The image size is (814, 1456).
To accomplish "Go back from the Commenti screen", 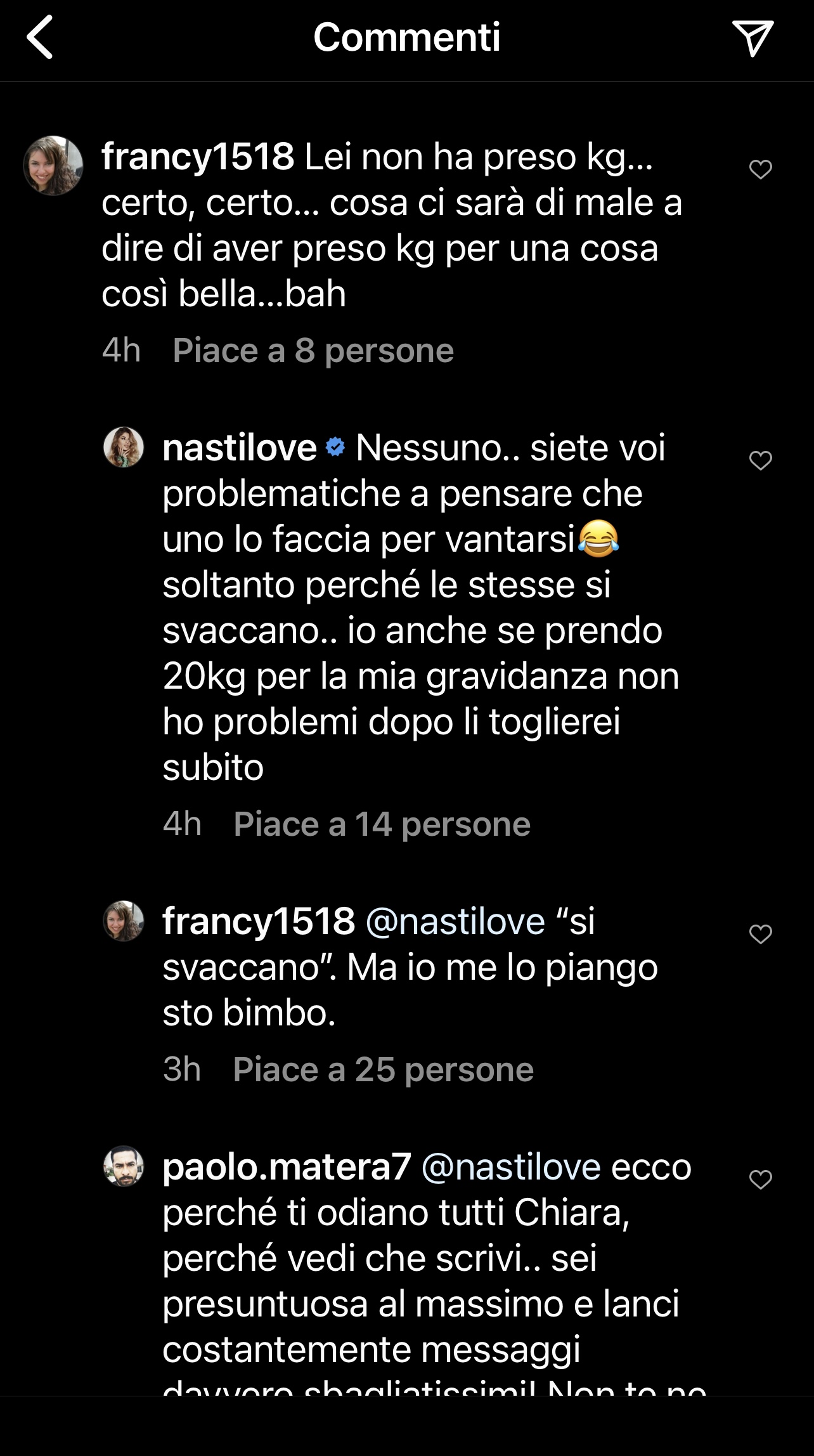I will point(39,38).
